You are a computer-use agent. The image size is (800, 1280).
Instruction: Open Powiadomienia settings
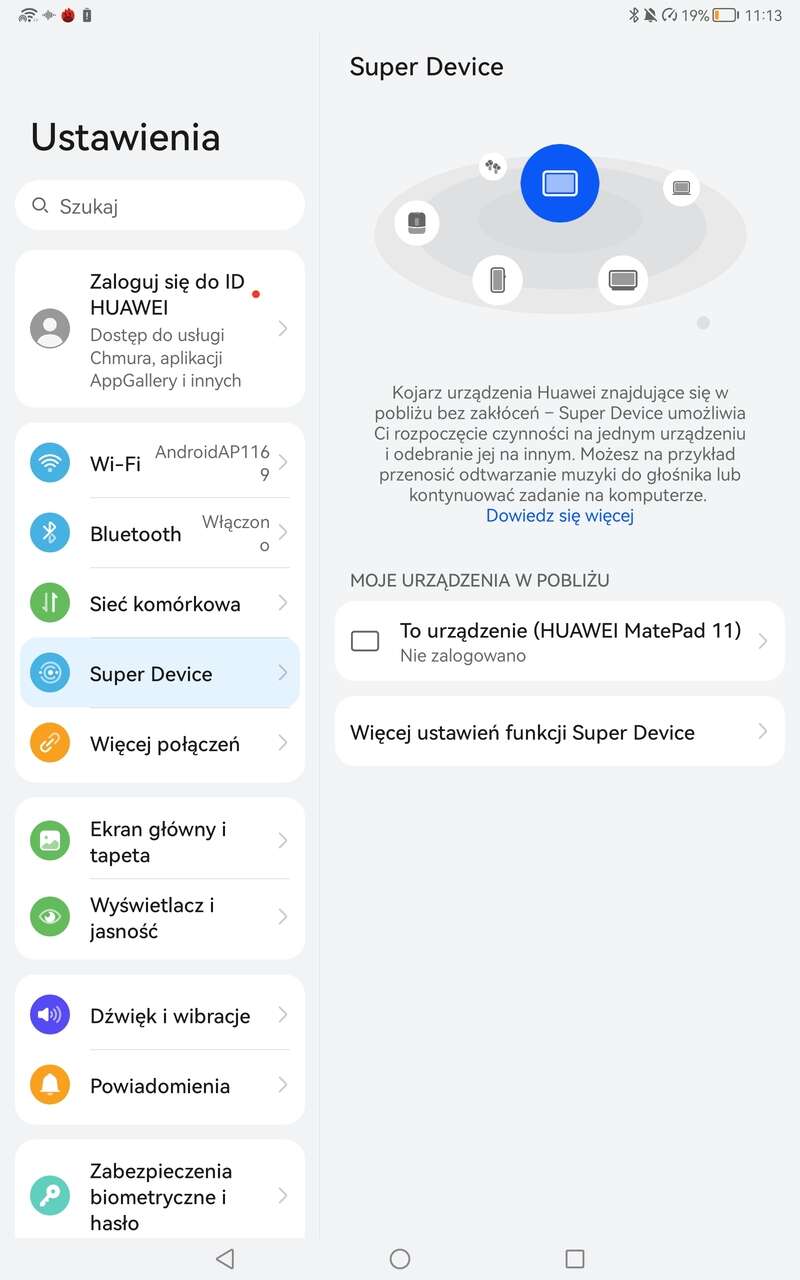(160, 1085)
